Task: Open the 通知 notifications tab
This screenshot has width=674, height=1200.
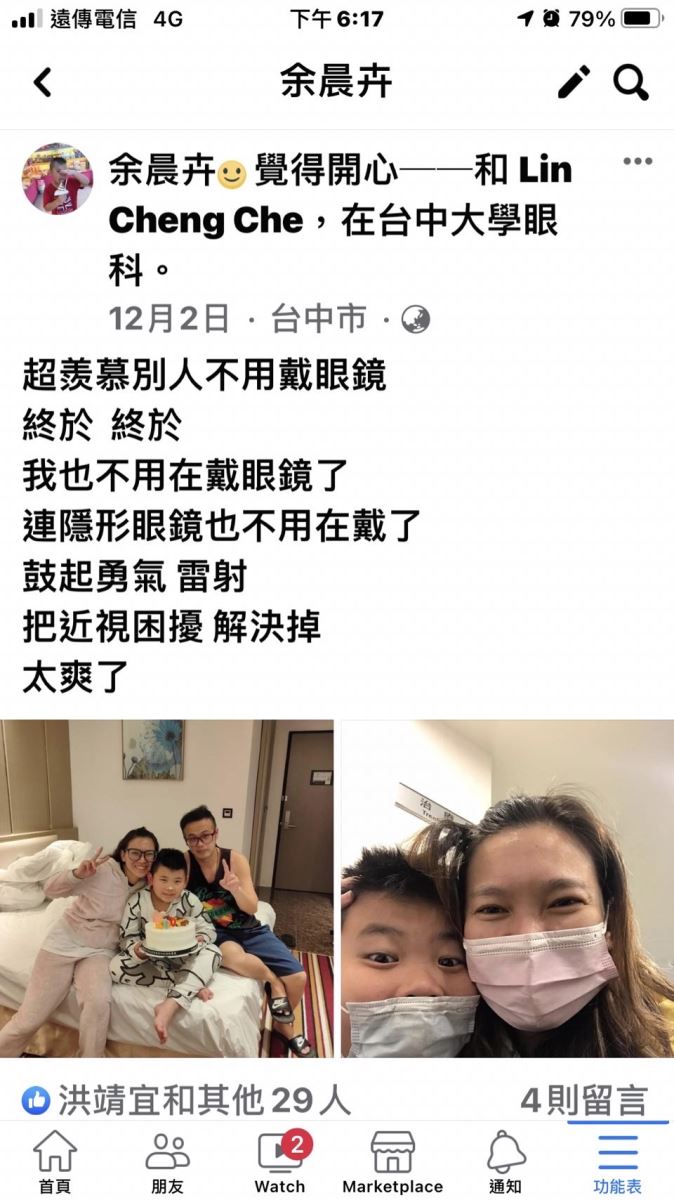Action: (505, 1162)
